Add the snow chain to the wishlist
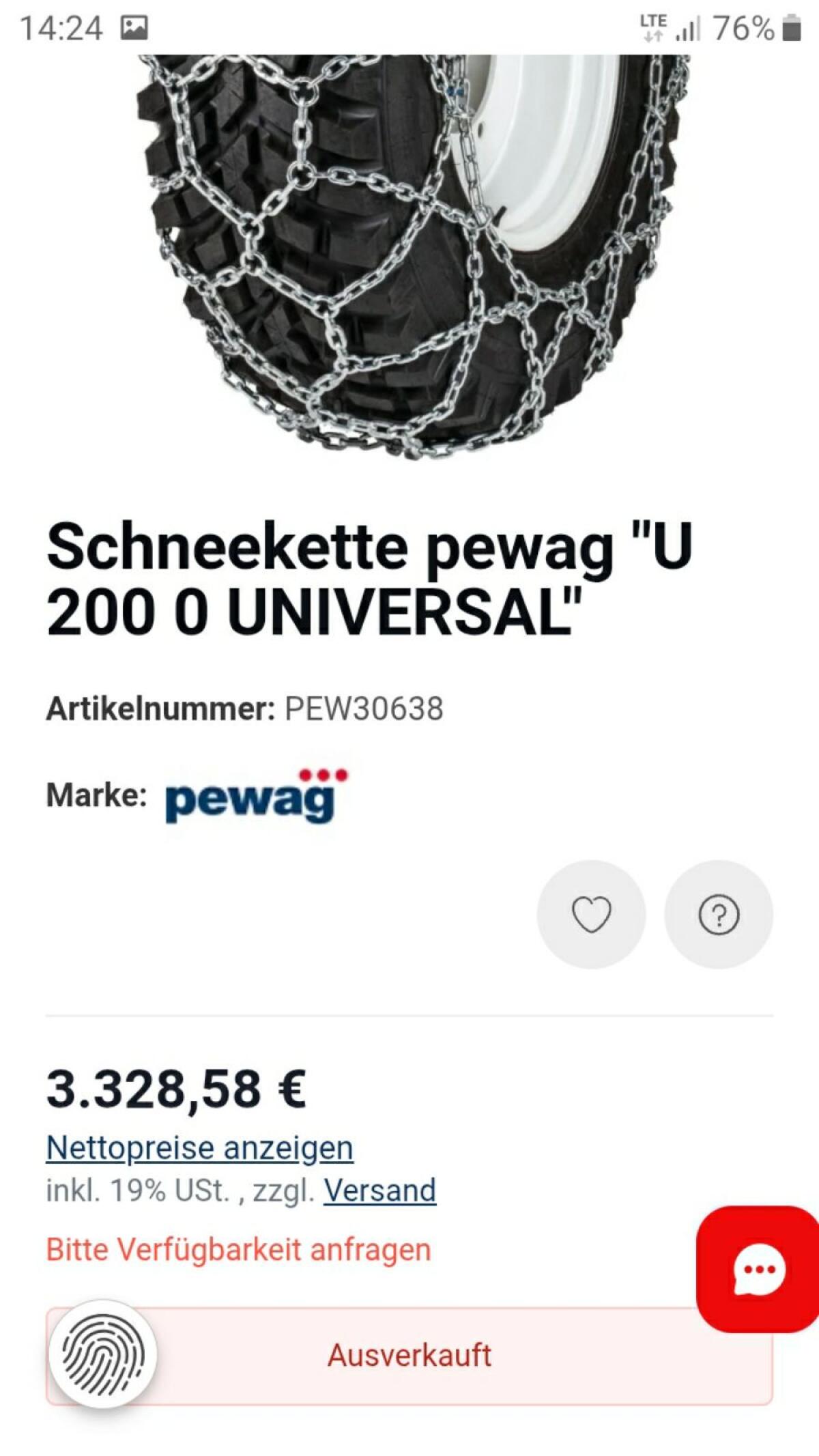The height and width of the screenshot is (1456, 819). coord(591,914)
